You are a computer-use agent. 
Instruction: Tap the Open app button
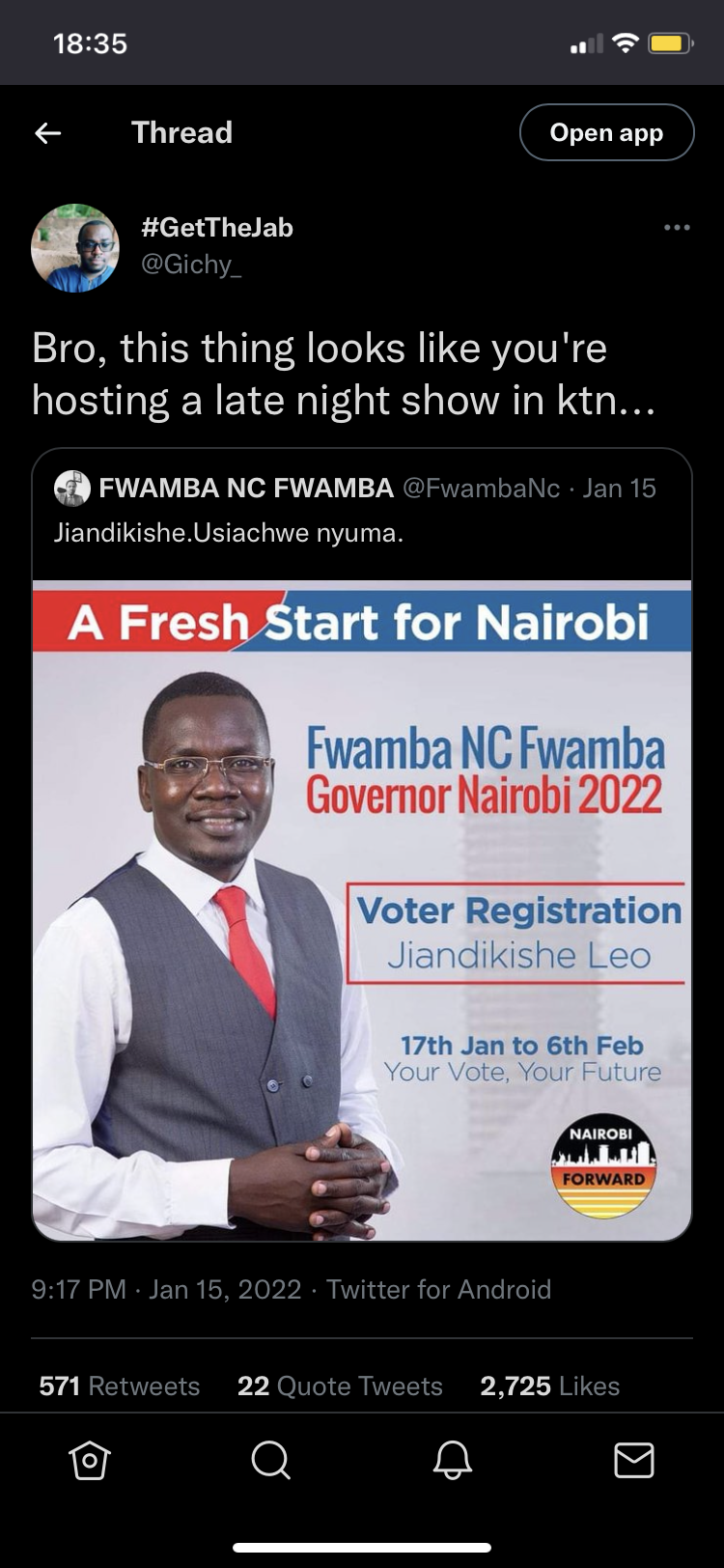click(x=606, y=132)
